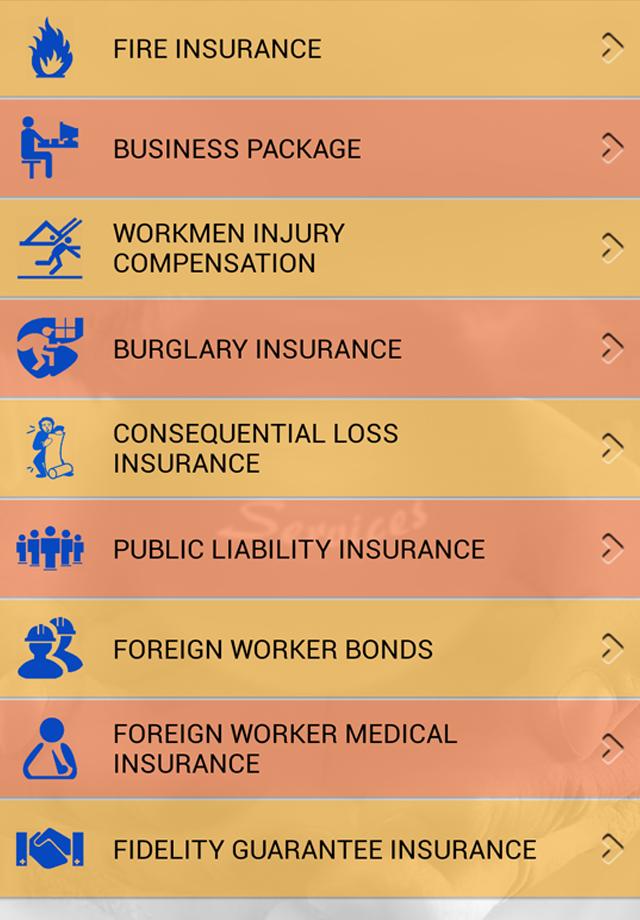View Burglary Insurance details
The width and height of the screenshot is (640, 920).
coord(320,348)
